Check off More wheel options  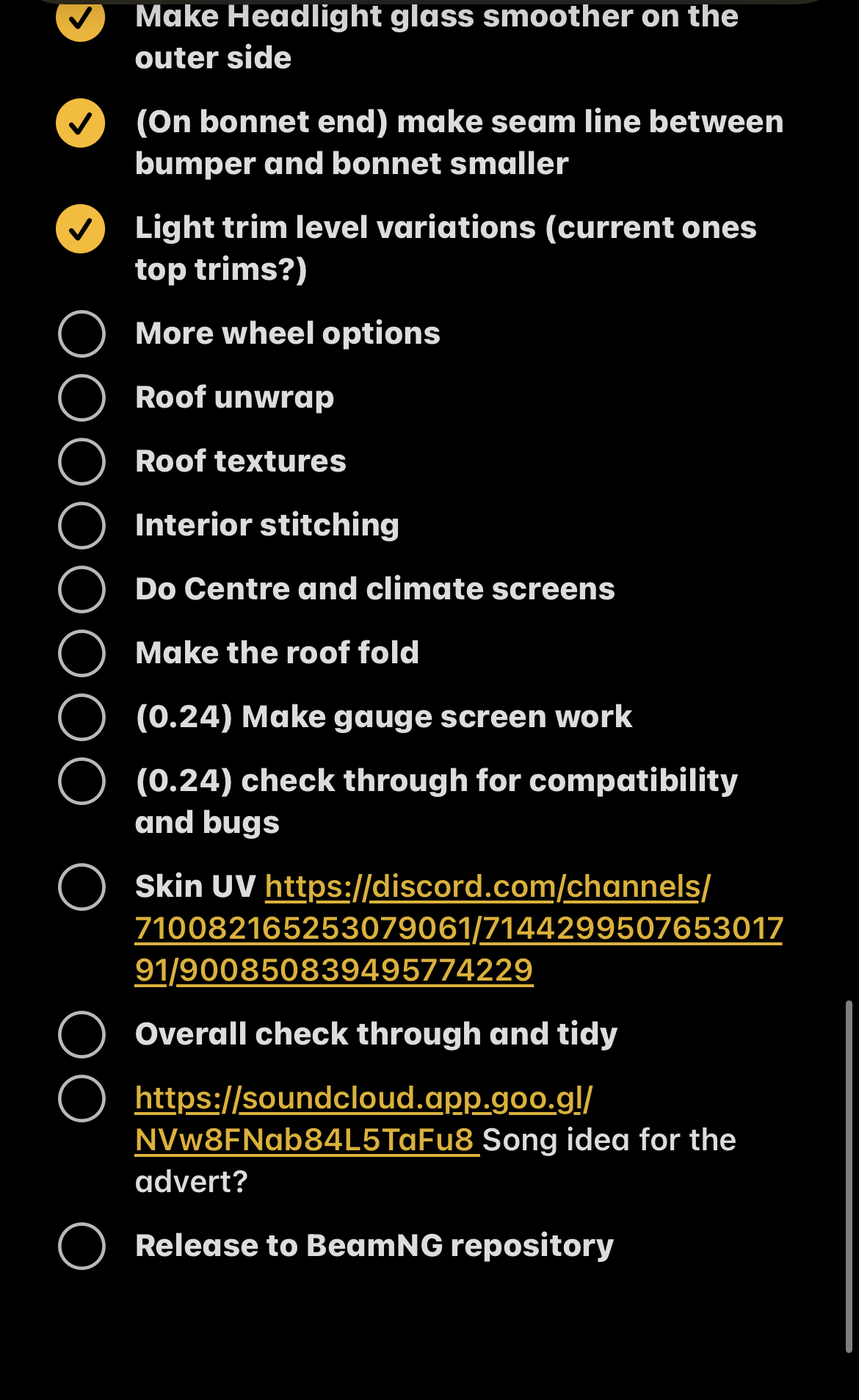(x=81, y=334)
